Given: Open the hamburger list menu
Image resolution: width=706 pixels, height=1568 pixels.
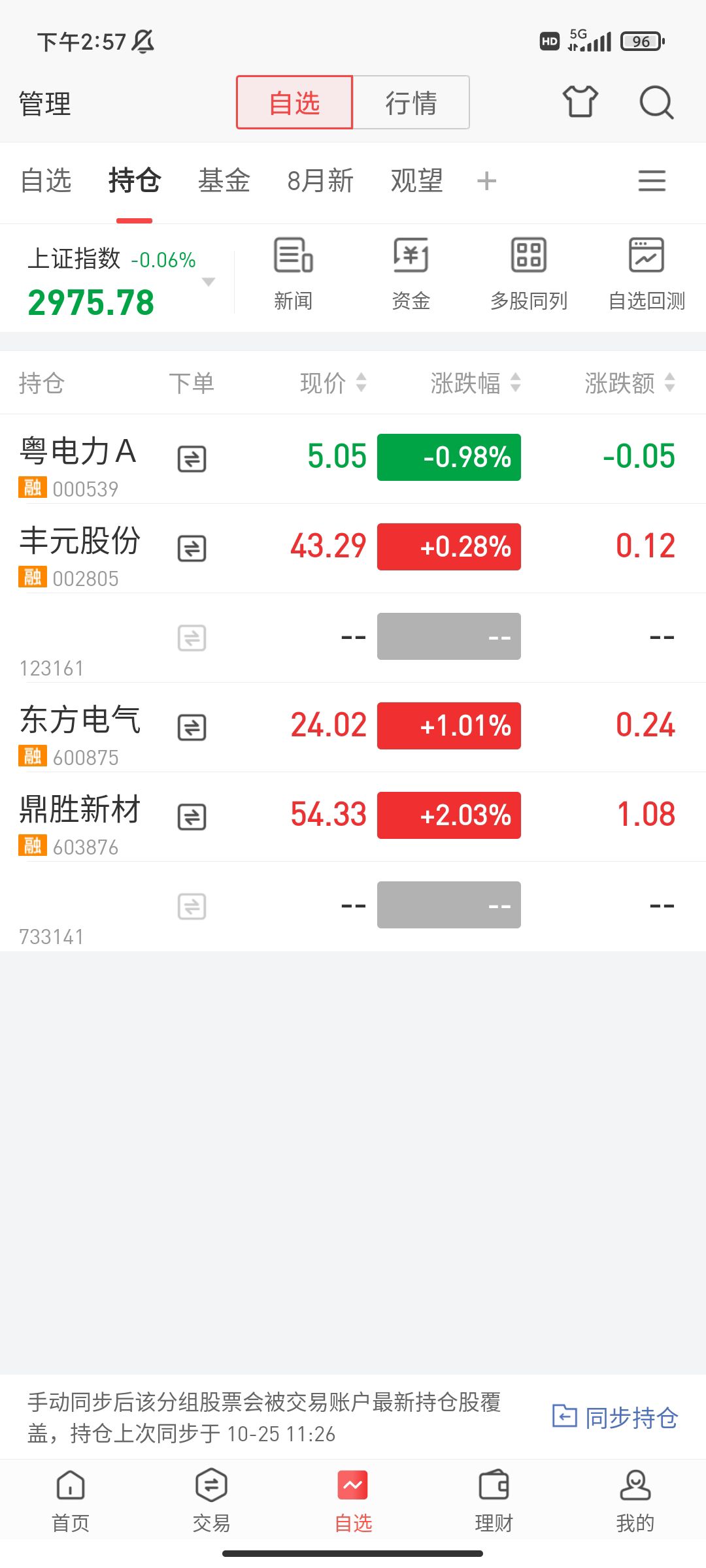Looking at the screenshot, I should tap(652, 181).
